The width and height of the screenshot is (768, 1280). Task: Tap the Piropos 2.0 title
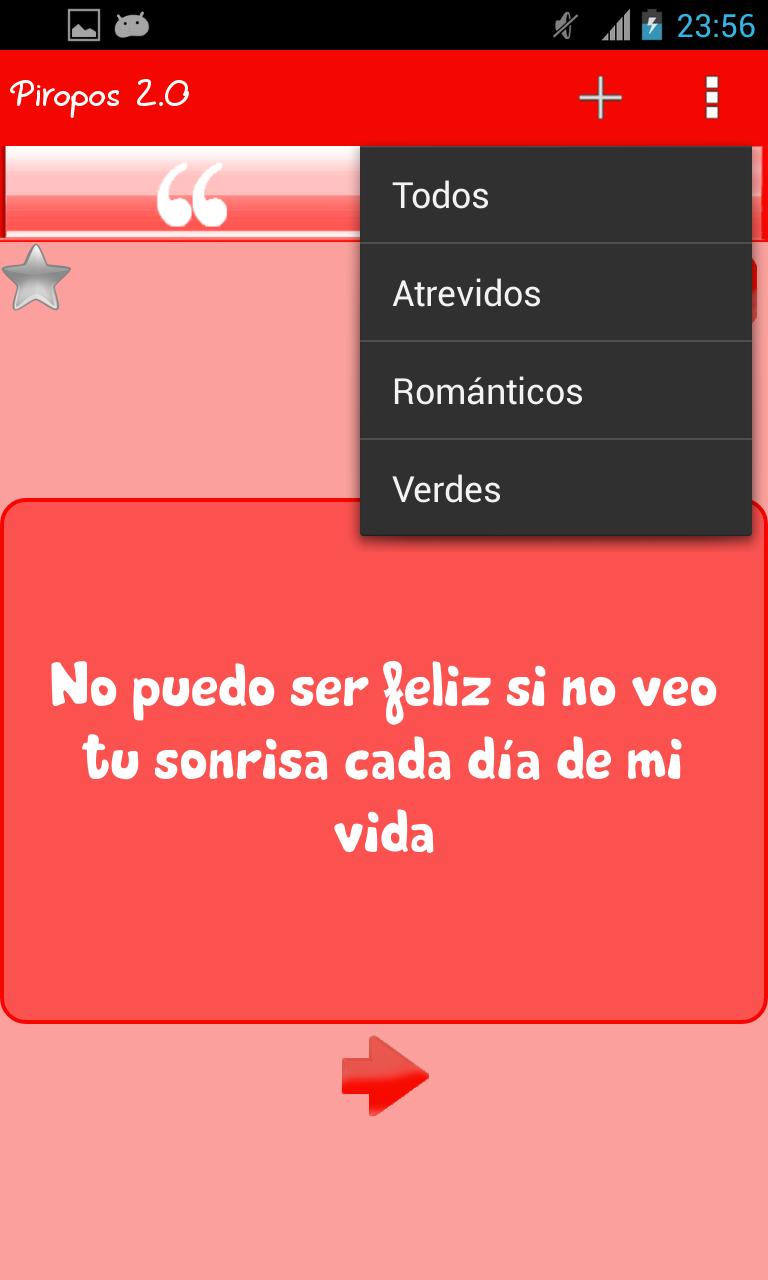(98, 96)
